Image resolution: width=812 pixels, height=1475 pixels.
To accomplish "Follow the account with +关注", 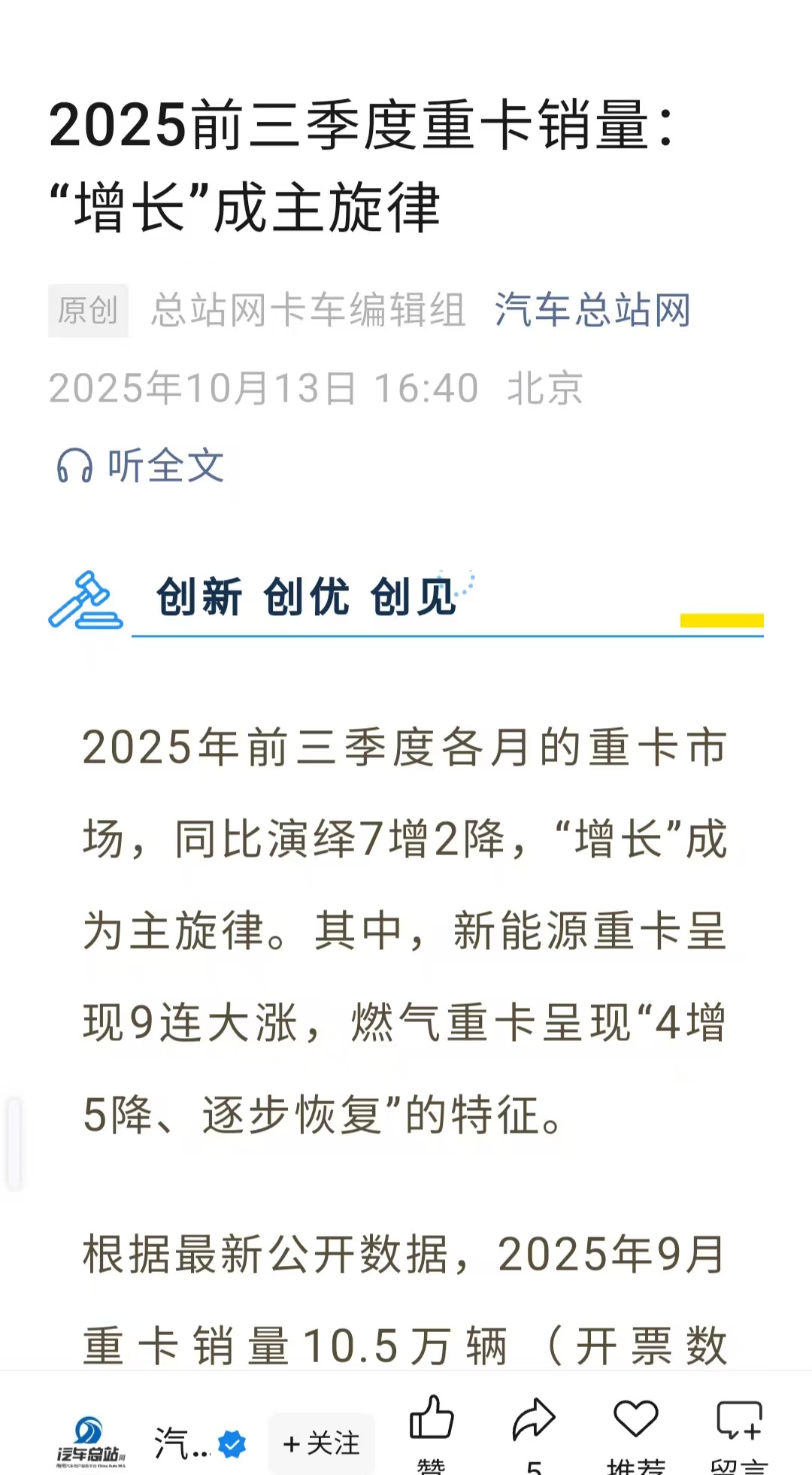I will [321, 1443].
